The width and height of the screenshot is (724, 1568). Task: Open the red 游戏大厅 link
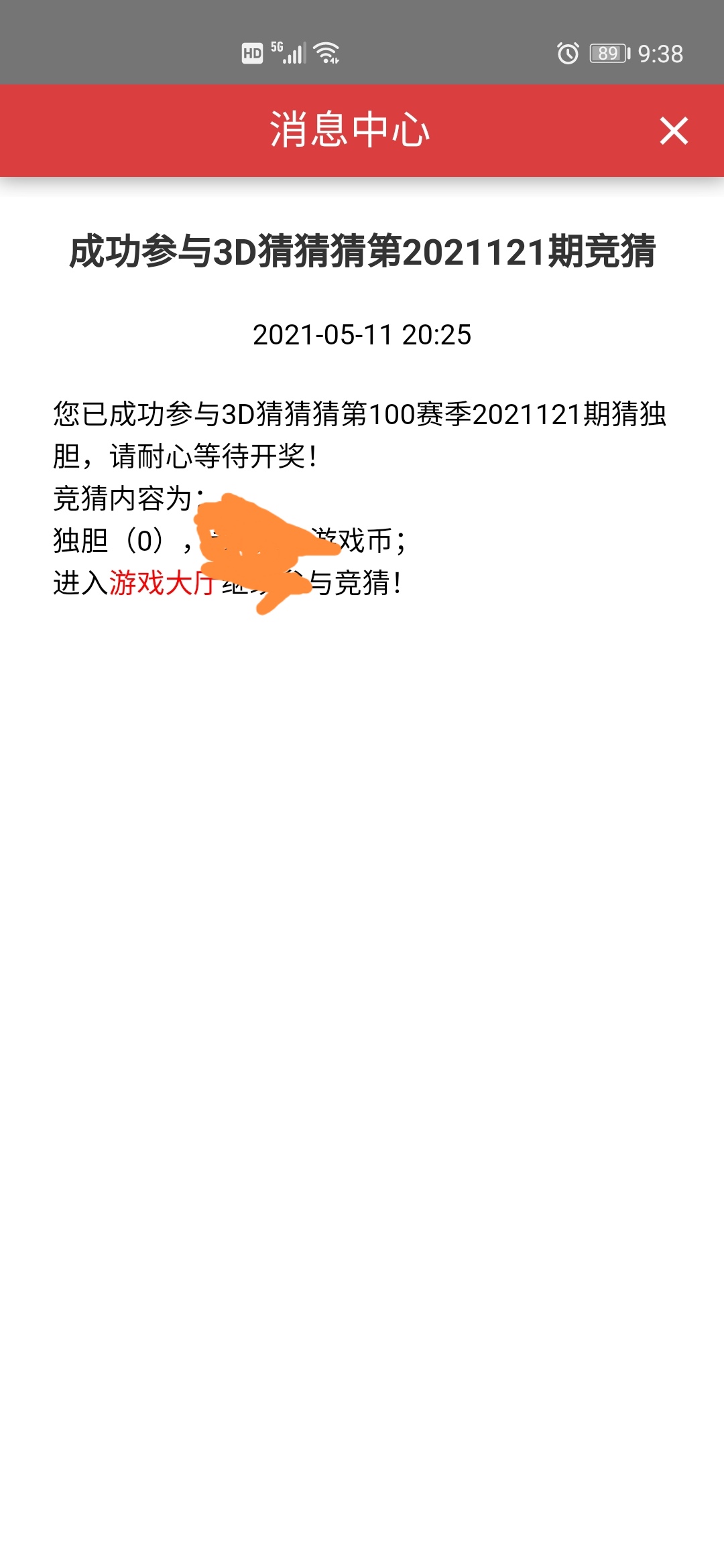pyautogui.click(x=161, y=583)
